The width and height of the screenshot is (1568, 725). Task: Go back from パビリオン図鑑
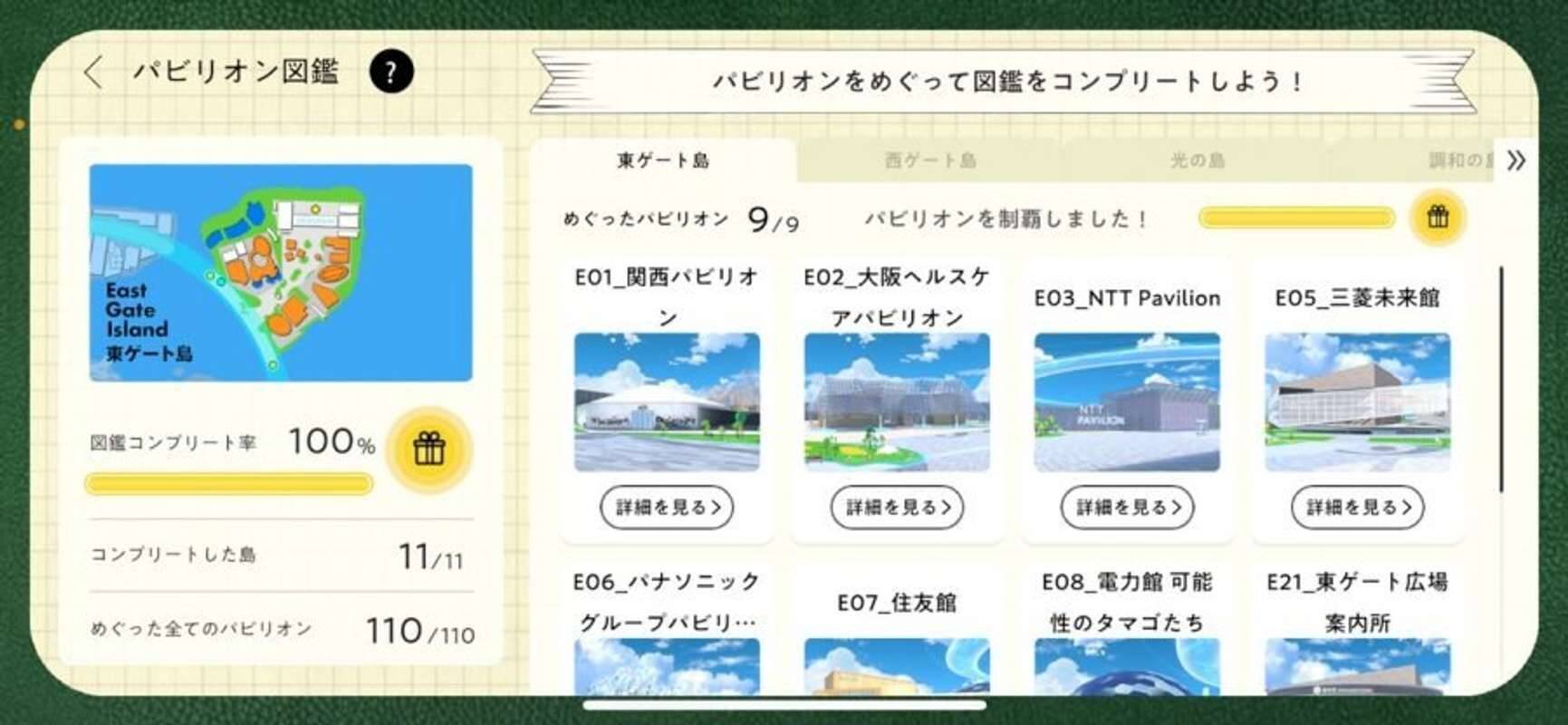(x=94, y=72)
